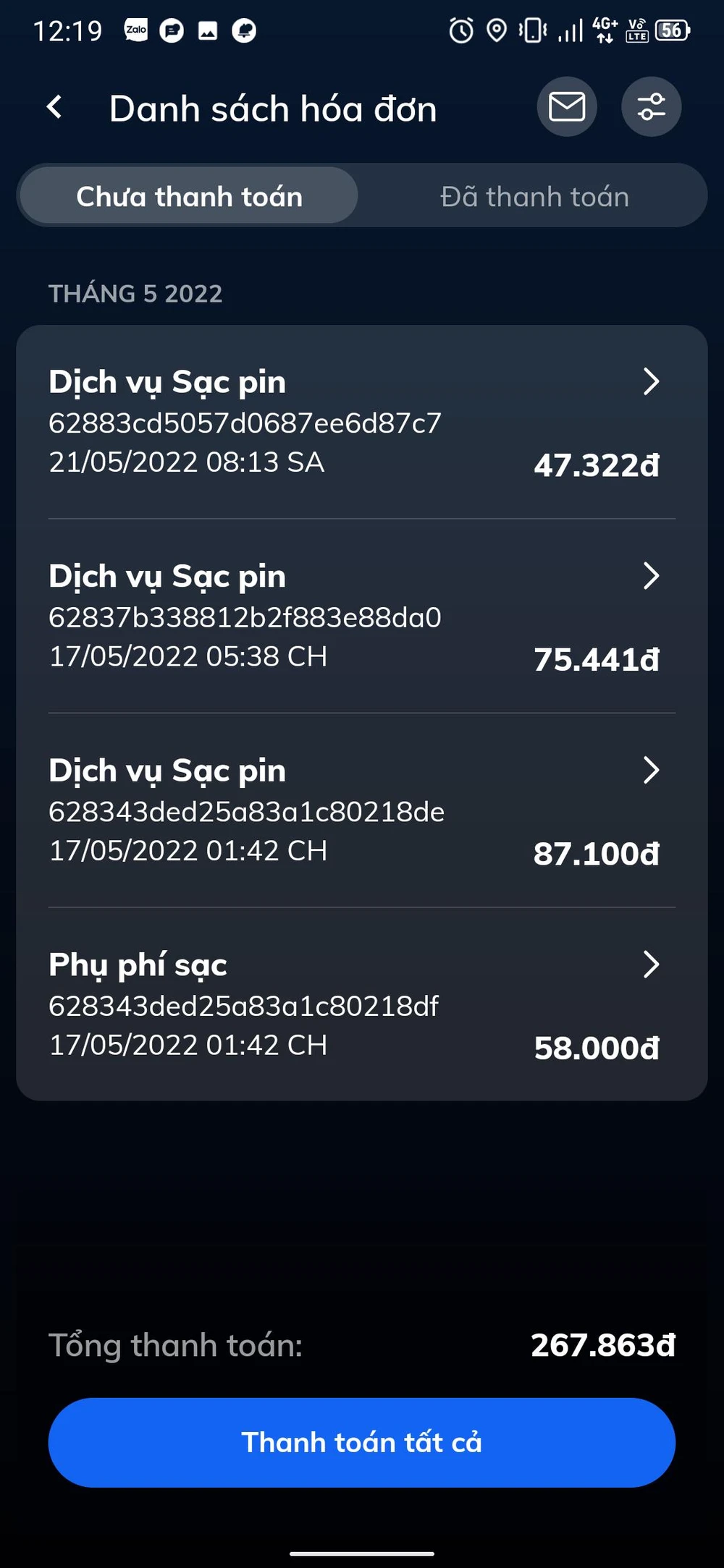This screenshot has width=724, height=1568.
Task: Tap the back arrow to return
Action: click(x=54, y=107)
